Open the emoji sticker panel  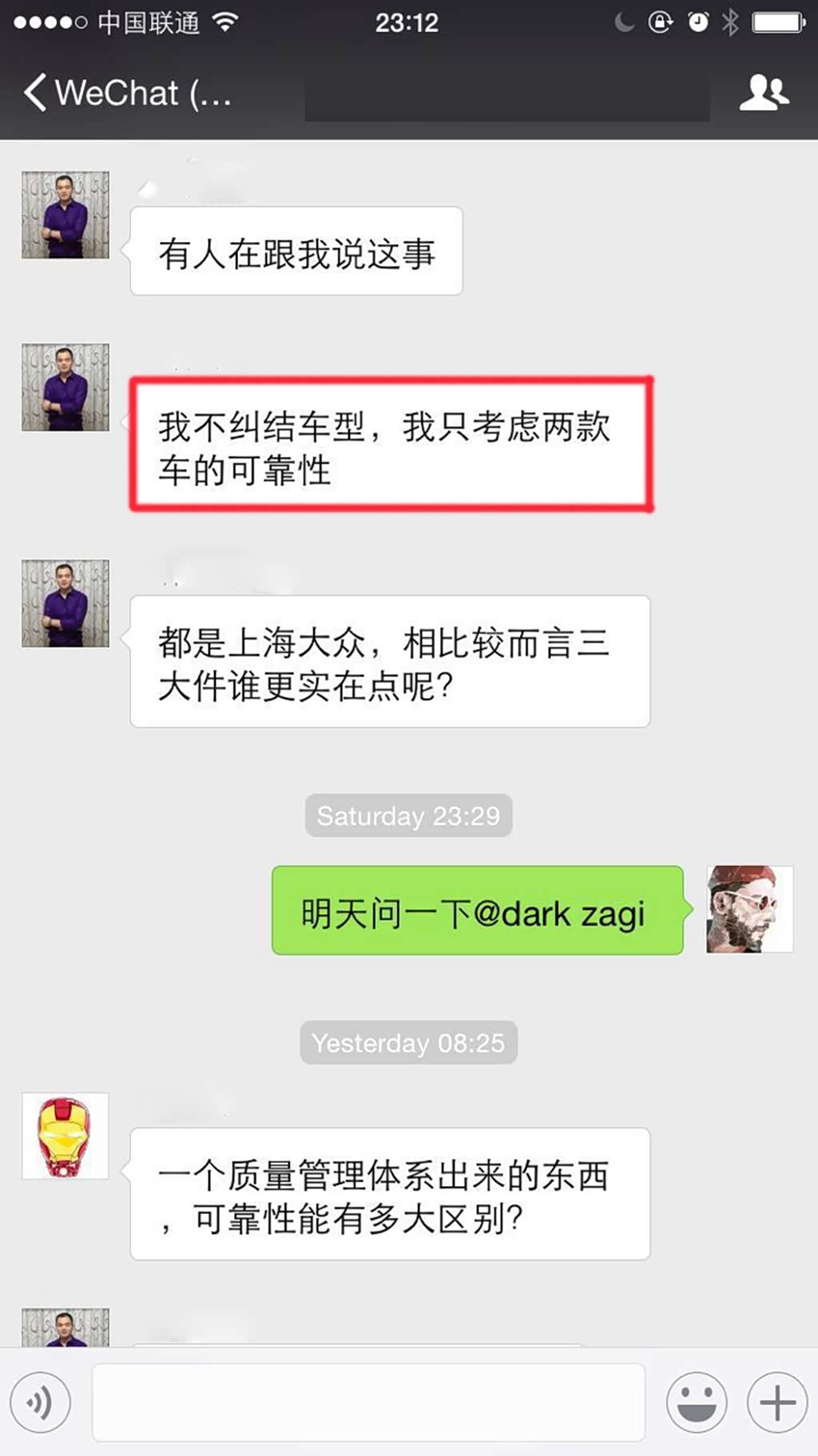click(x=697, y=1402)
